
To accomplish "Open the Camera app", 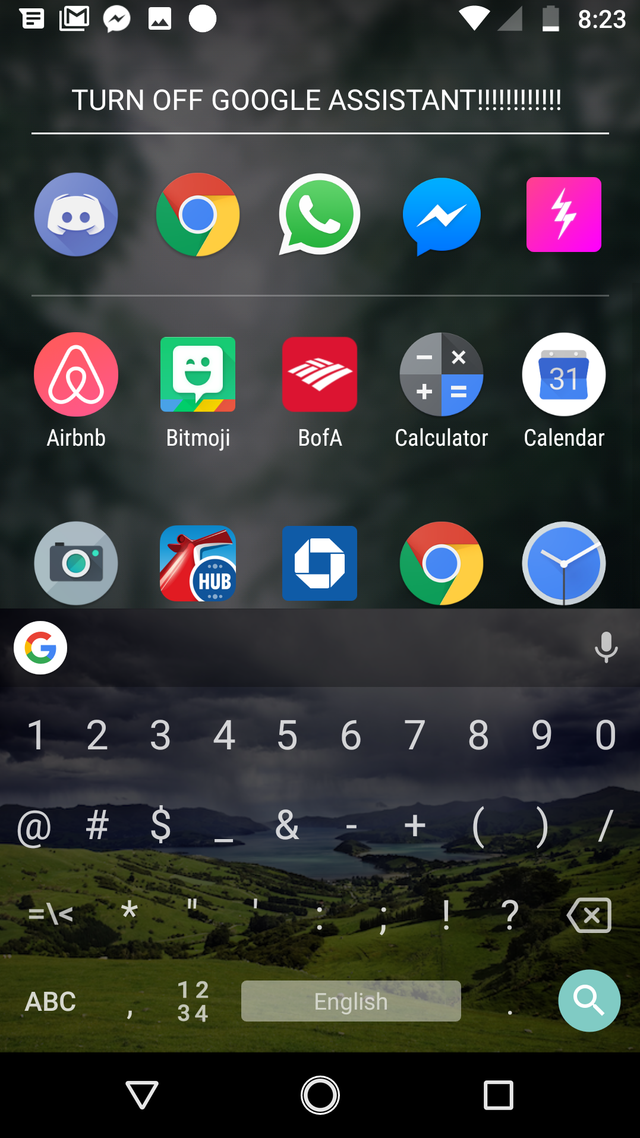I will coord(76,563).
